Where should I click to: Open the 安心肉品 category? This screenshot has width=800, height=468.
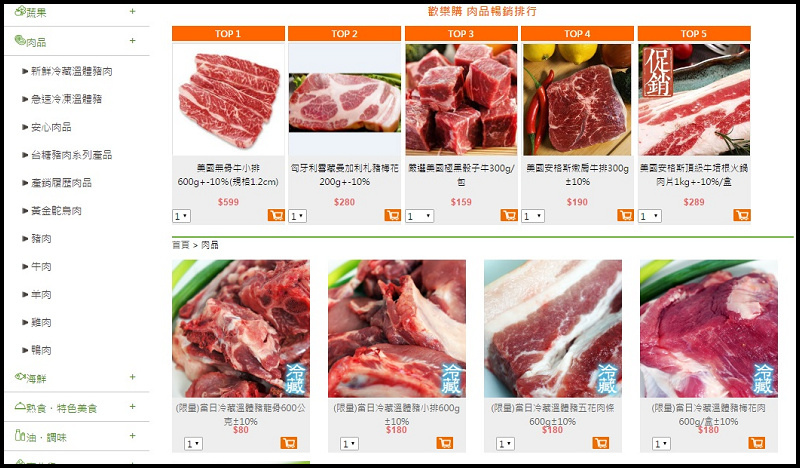pyautogui.click(x=51, y=127)
